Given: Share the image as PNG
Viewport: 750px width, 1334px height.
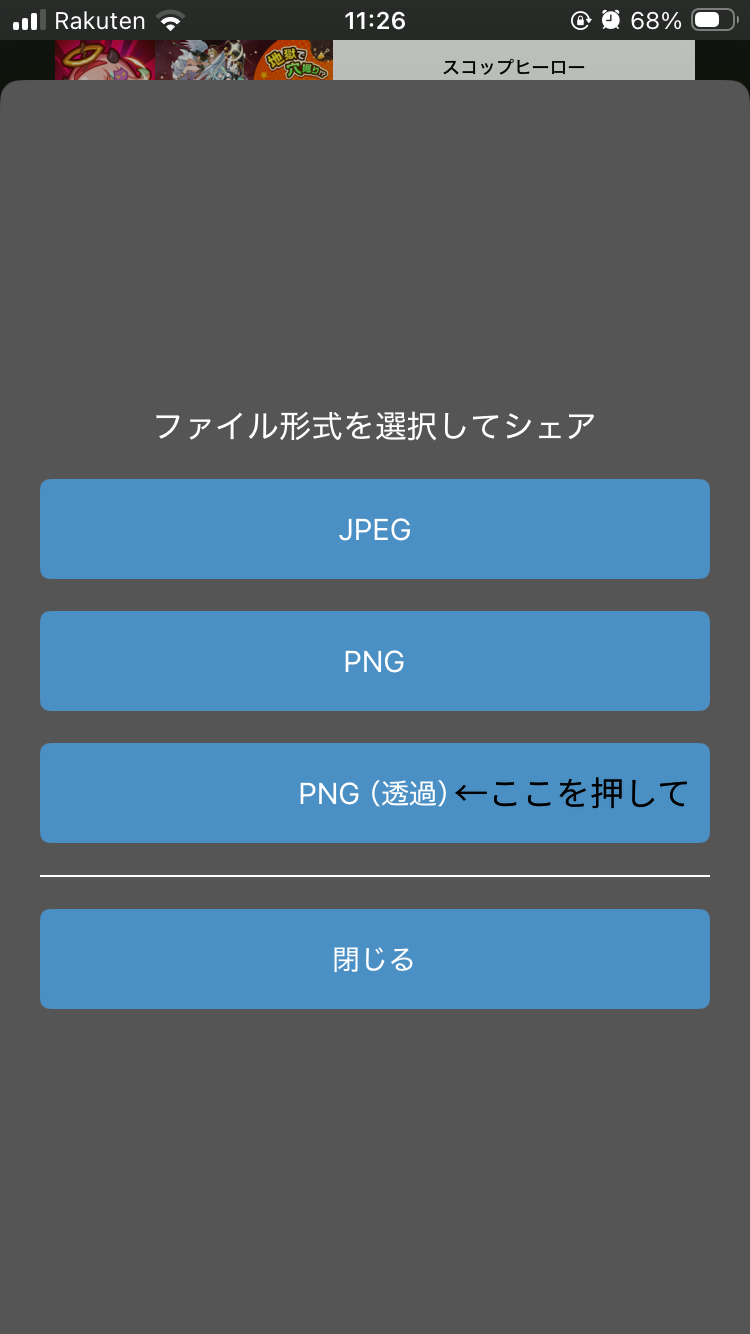Looking at the screenshot, I should (x=374, y=661).
